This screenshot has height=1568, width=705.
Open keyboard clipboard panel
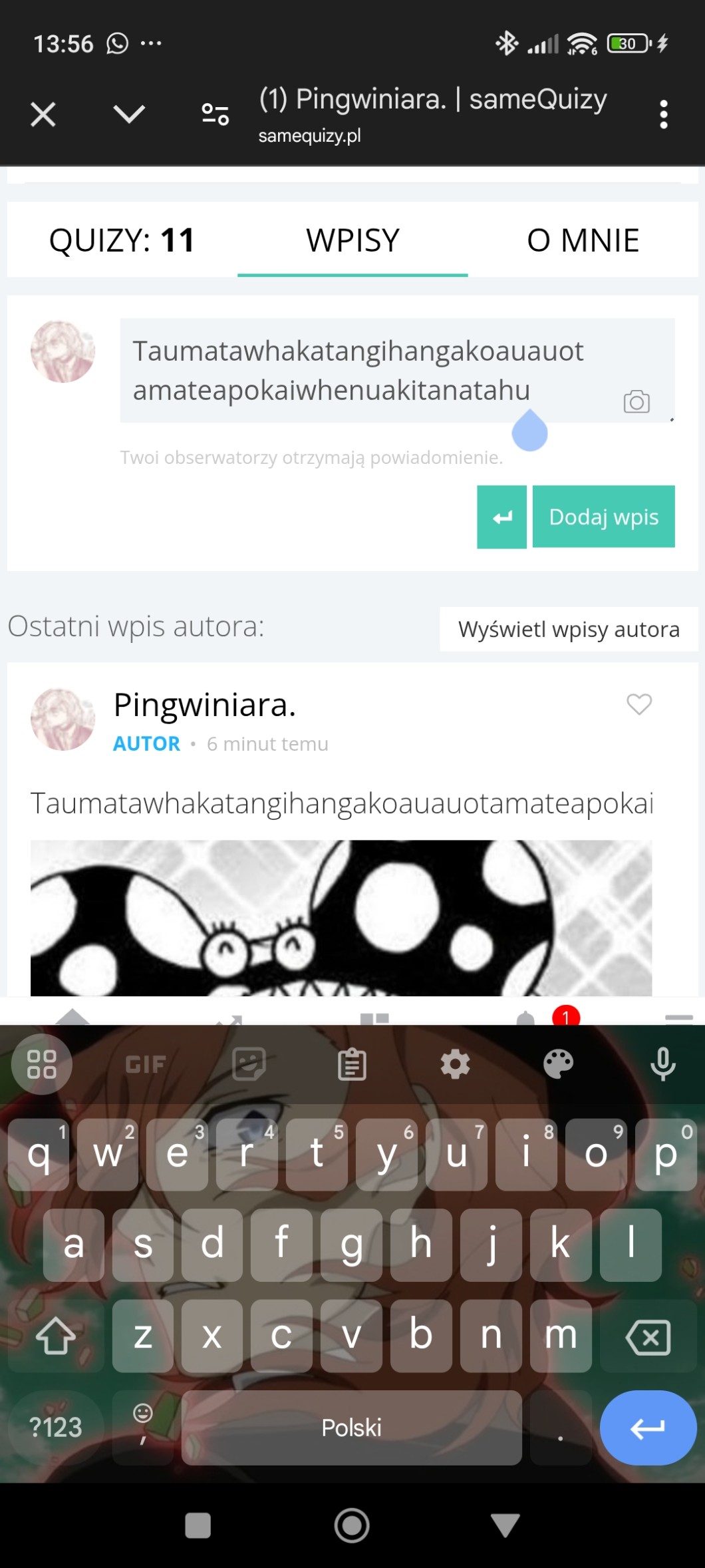click(x=352, y=1064)
